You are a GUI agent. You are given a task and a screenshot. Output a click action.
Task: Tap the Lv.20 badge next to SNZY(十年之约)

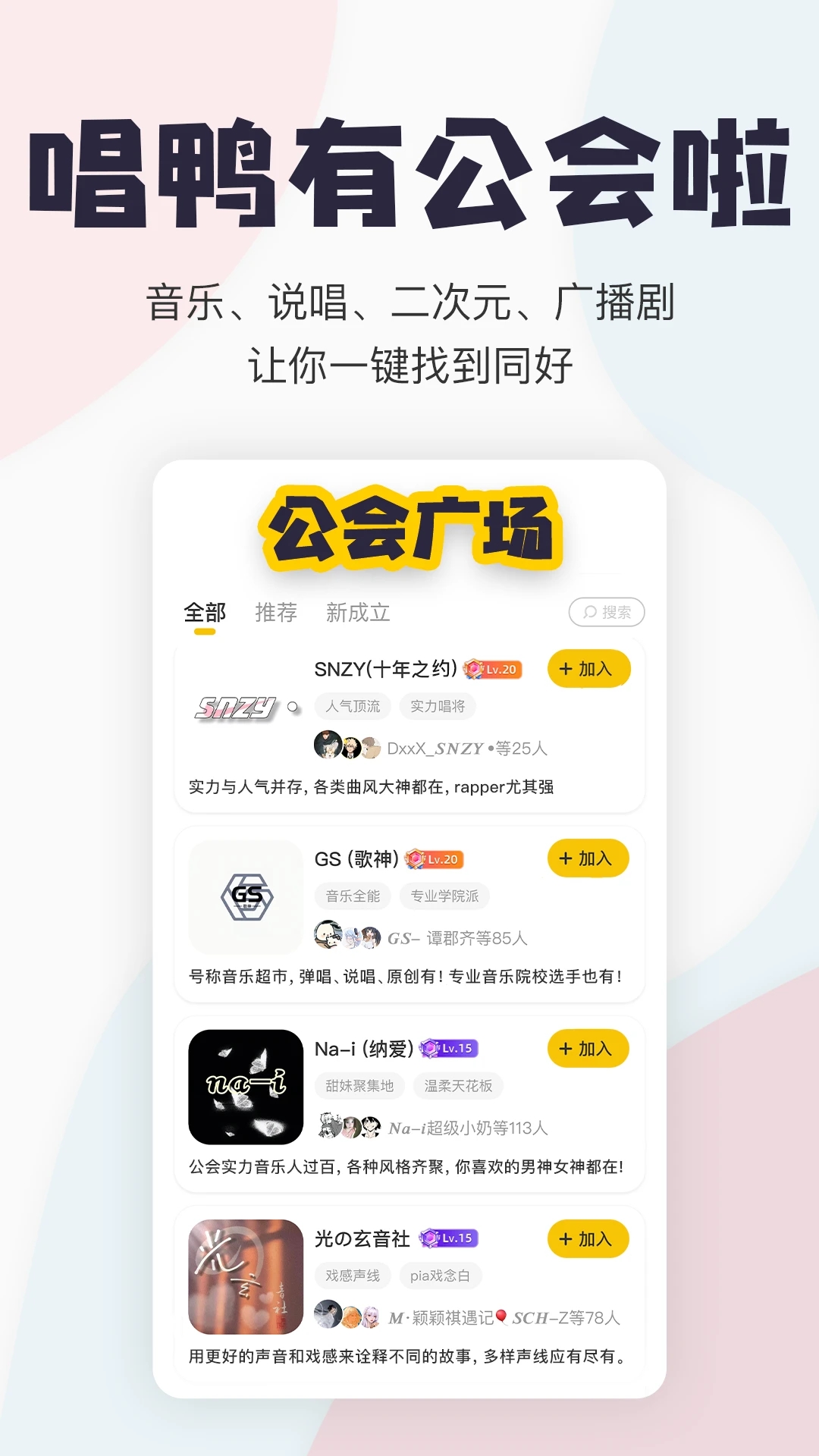tap(494, 670)
